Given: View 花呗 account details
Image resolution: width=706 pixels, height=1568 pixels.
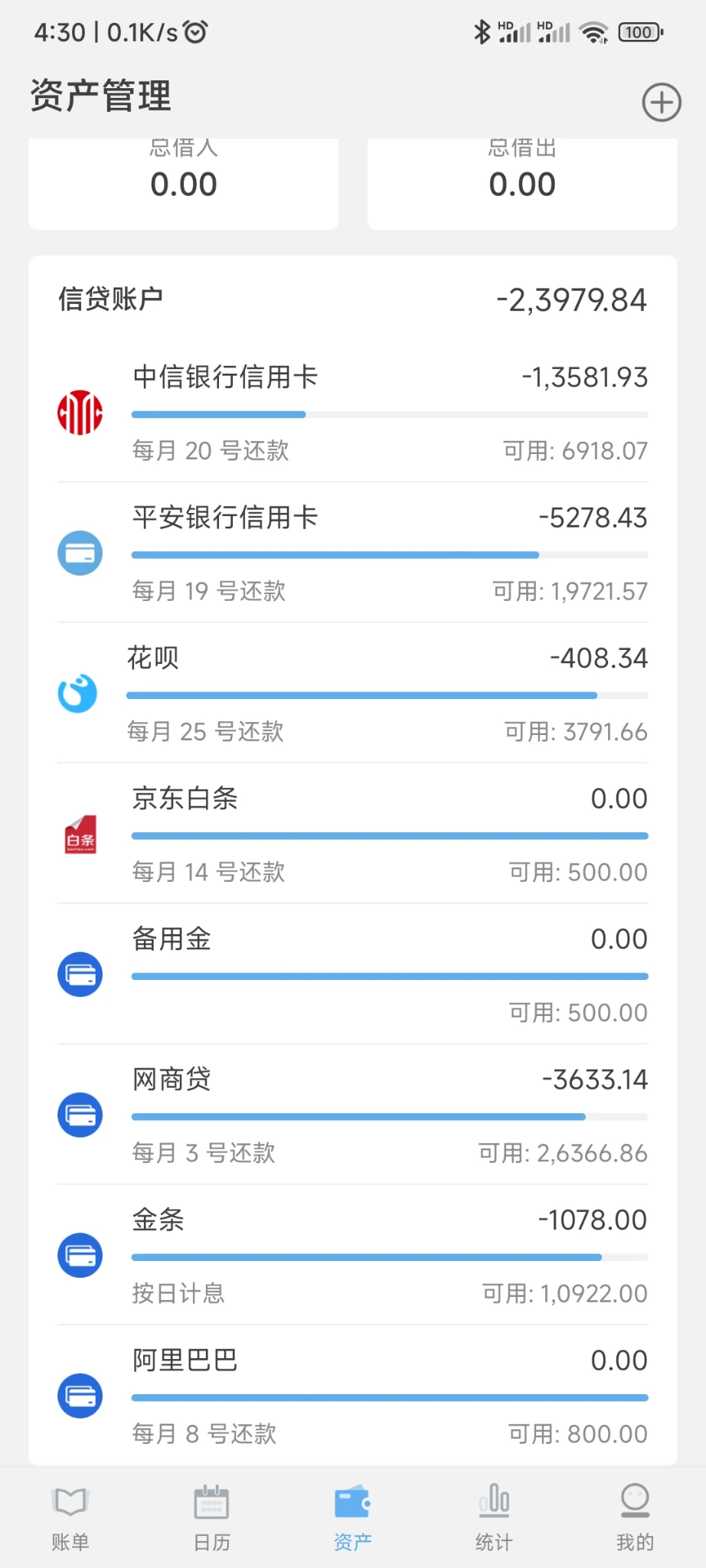Looking at the screenshot, I should tap(352, 694).
